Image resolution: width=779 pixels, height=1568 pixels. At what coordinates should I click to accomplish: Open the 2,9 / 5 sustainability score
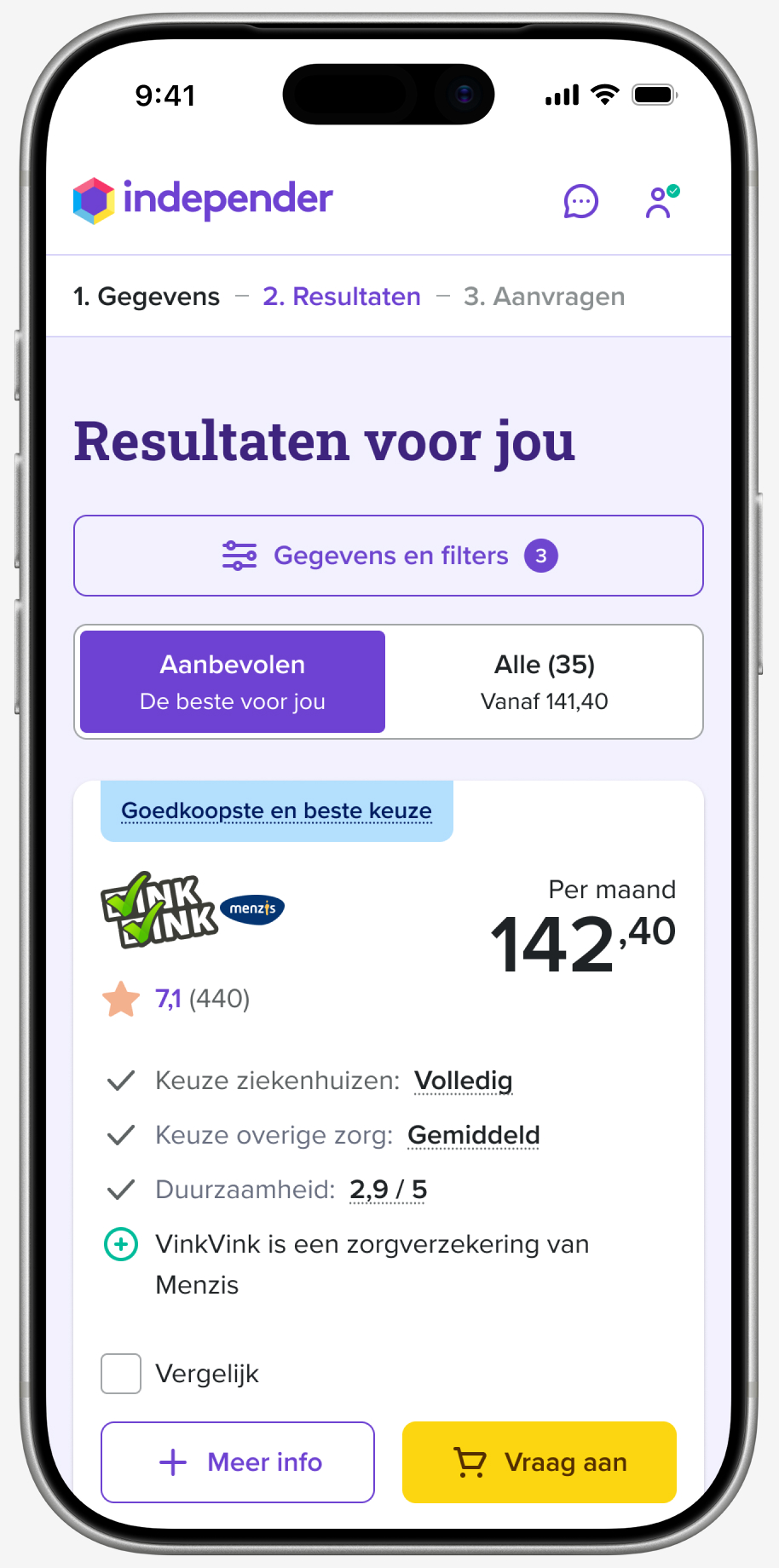point(388,1190)
